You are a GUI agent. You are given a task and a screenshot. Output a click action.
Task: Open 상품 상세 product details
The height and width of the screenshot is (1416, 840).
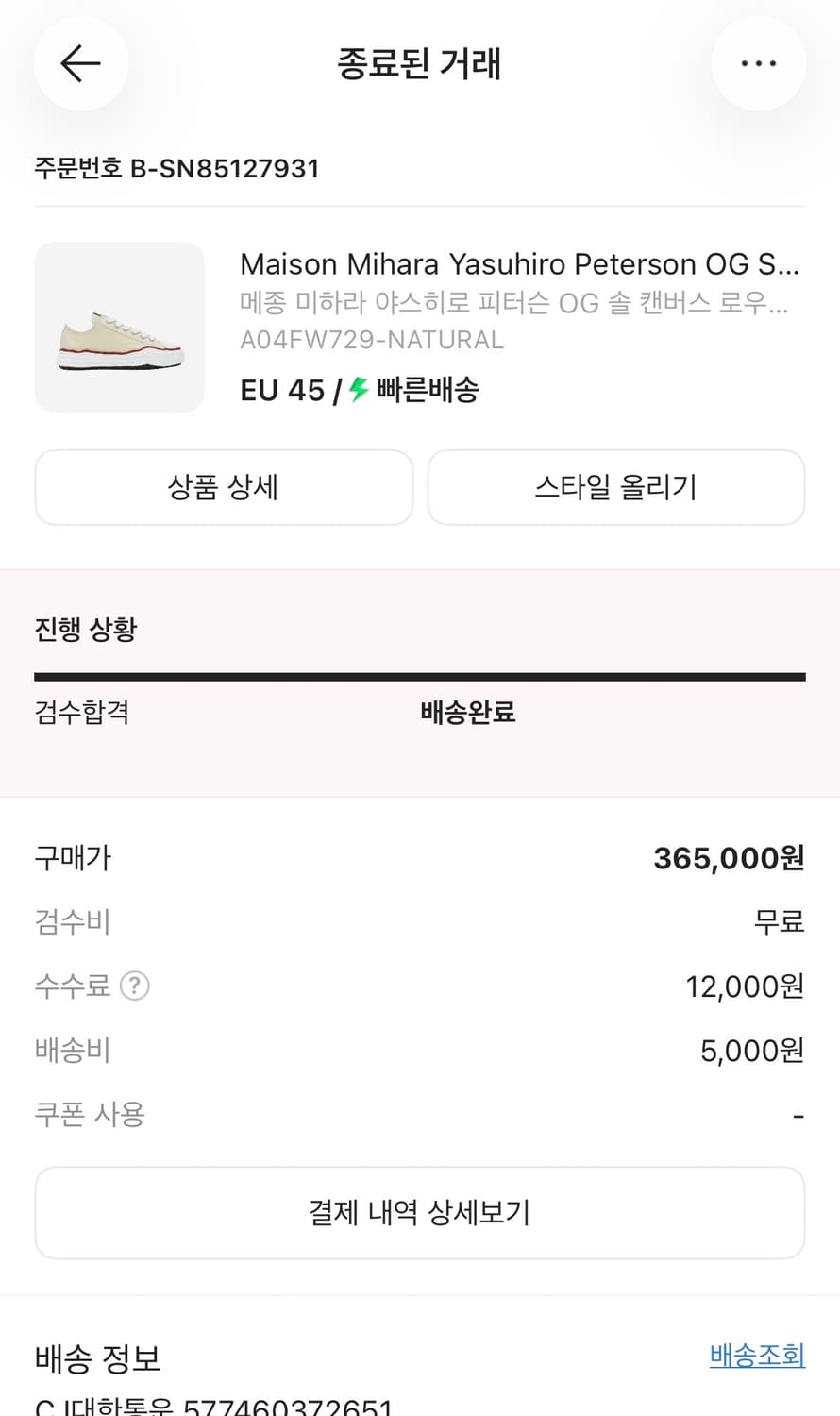[x=224, y=487]
